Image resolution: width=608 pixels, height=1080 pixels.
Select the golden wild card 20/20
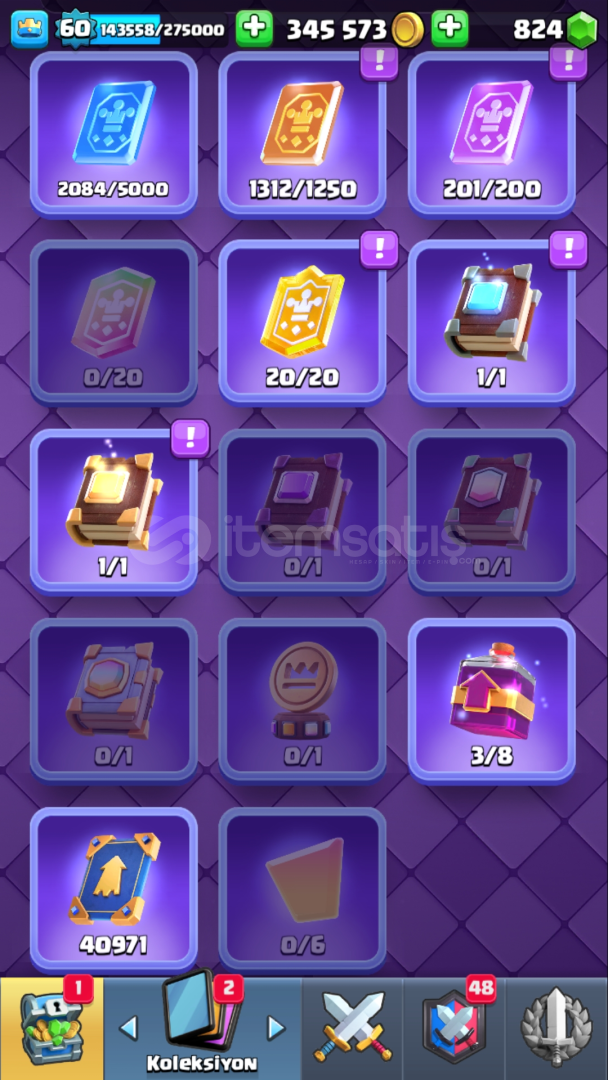(x=302, y=323)
